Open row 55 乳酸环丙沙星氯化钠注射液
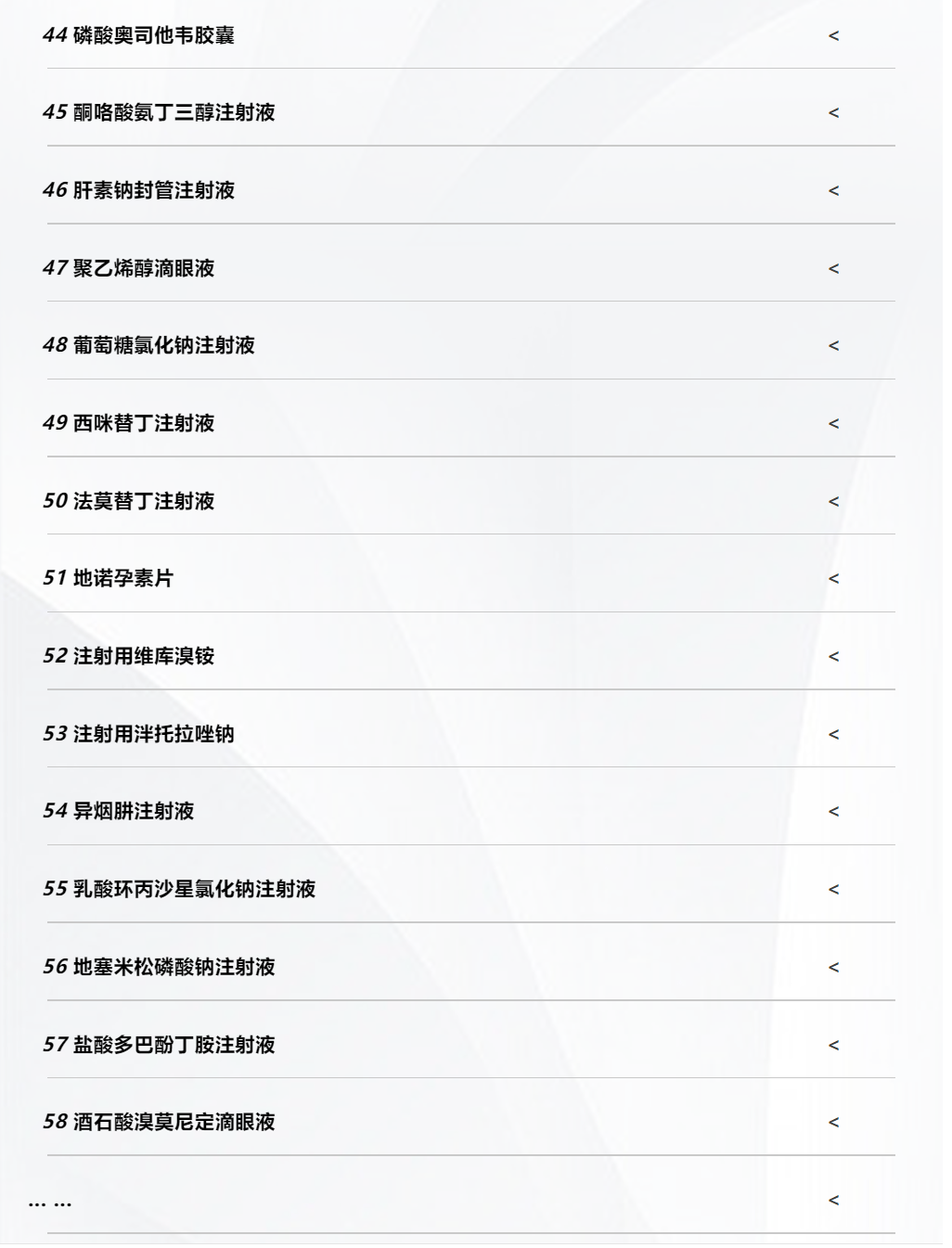952x1248 pixels. coord(832,890)
